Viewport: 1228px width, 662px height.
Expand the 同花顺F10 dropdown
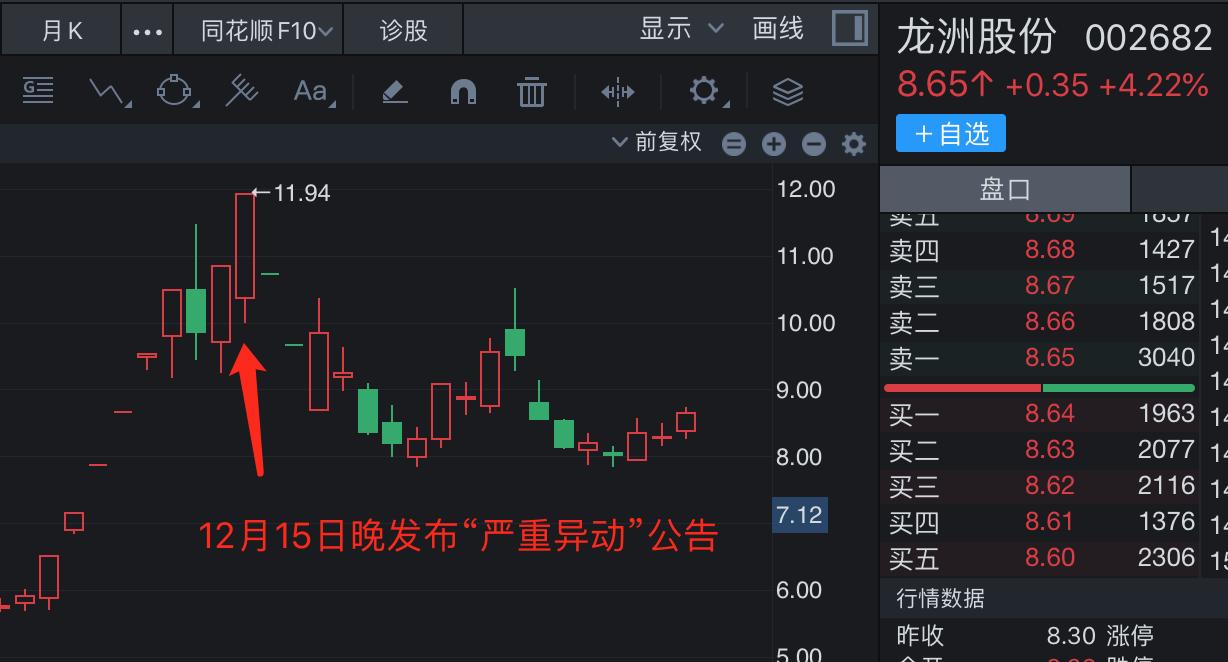point(266,30)
